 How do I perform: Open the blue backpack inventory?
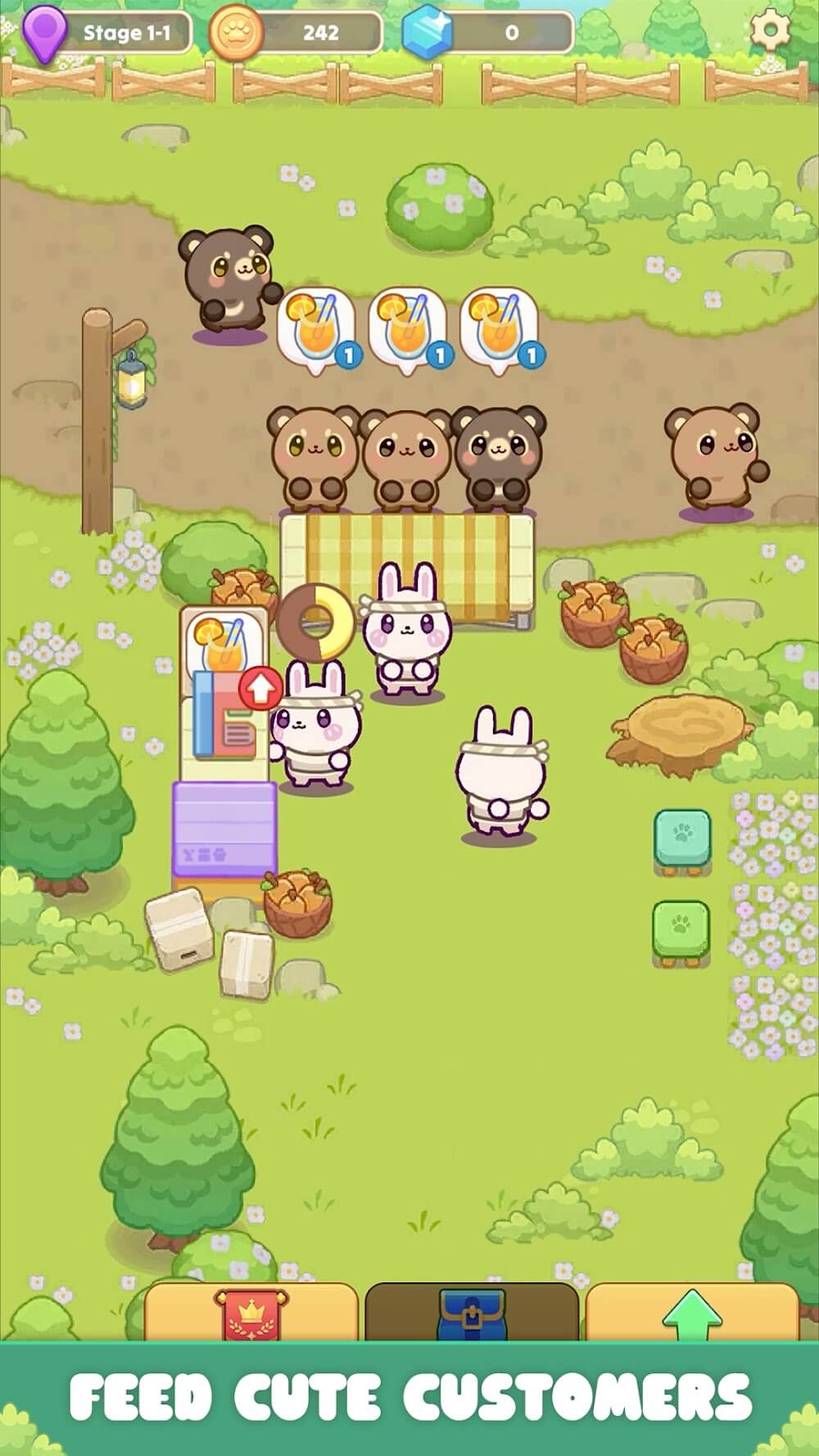pyautogui.click(x=472, y=1314)
